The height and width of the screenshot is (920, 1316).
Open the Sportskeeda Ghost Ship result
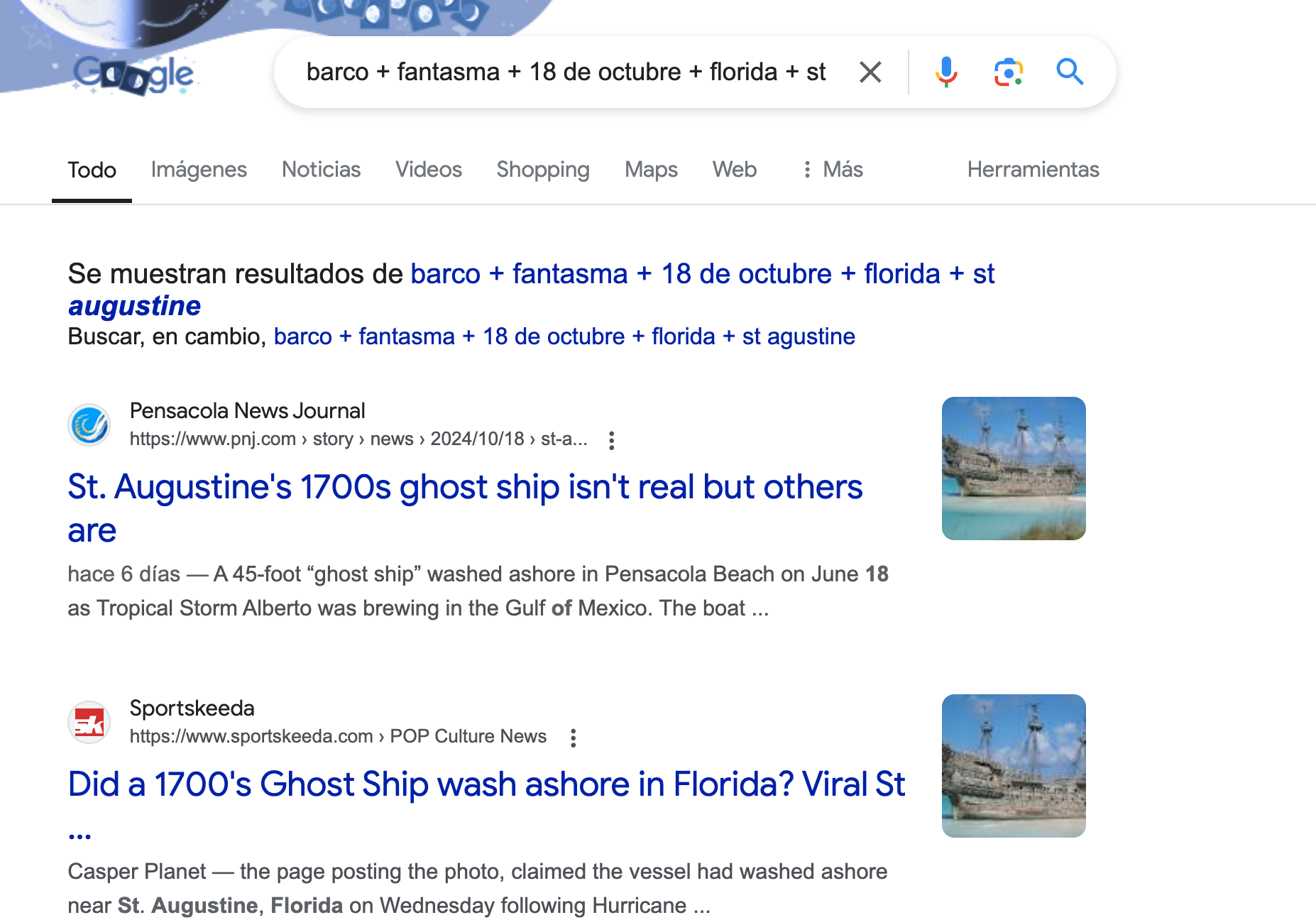[x=486, y=785]
